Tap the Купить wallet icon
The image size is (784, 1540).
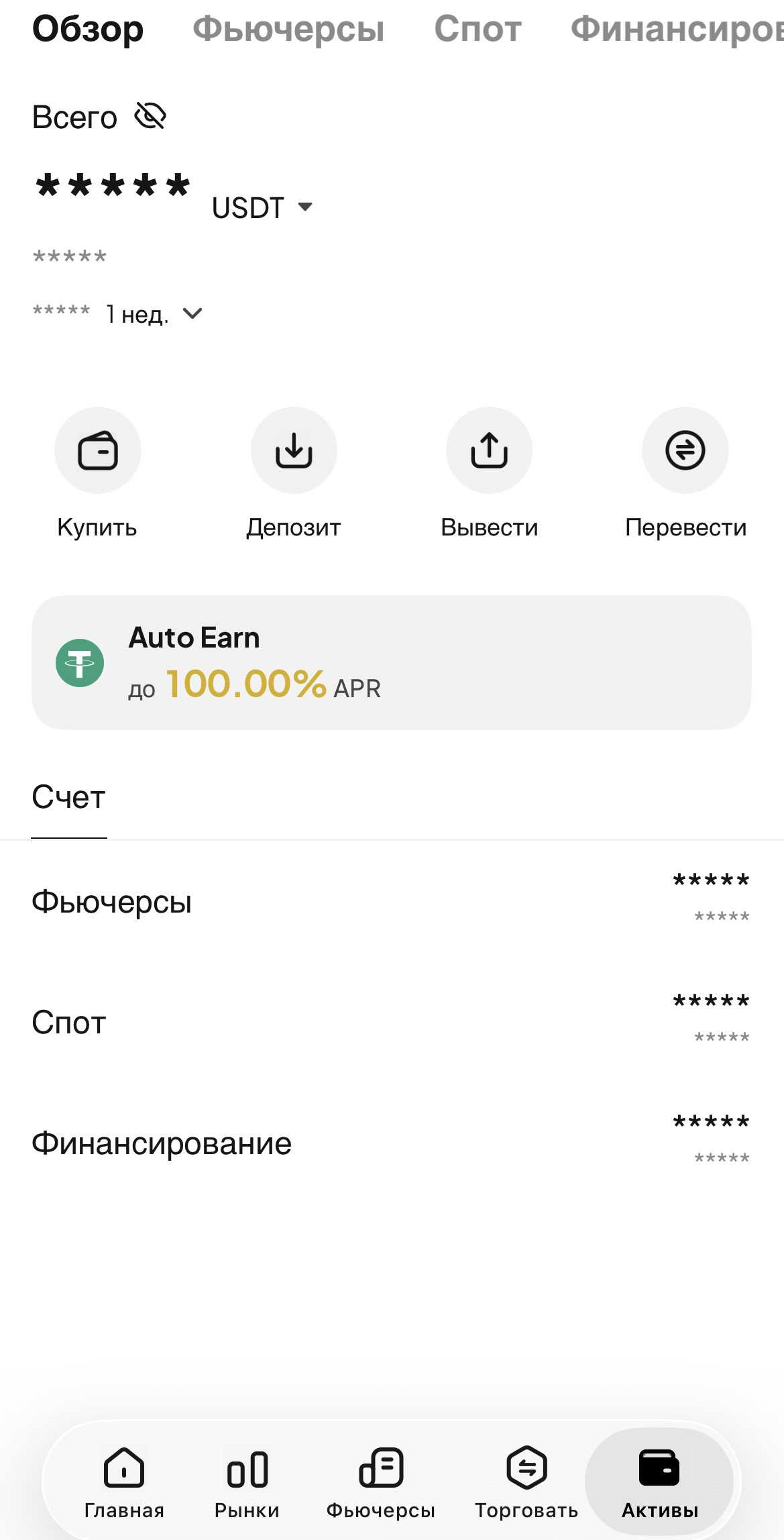pos(98,450)
